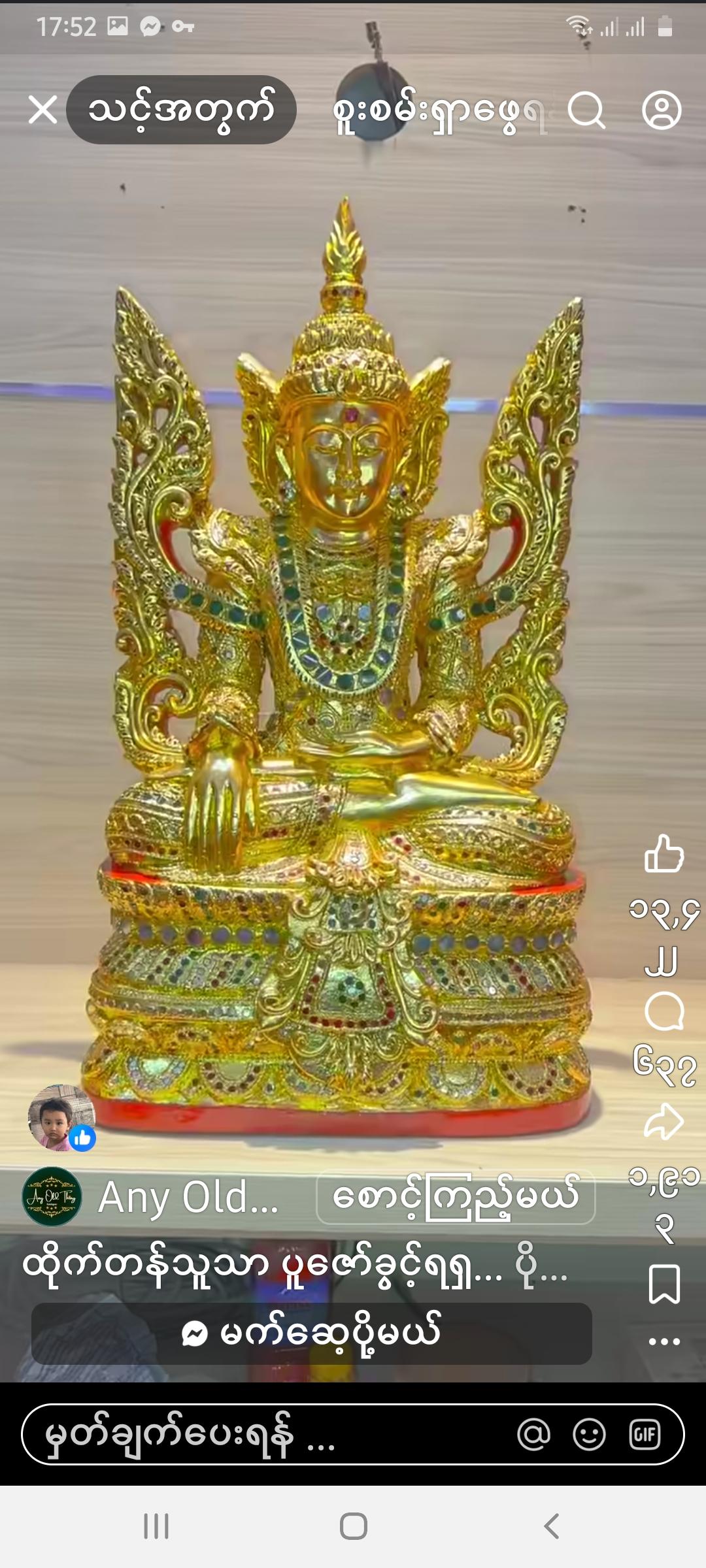706x1568 pixels.
Task: Expand the reel caption text
Action: pos(294,1266)
